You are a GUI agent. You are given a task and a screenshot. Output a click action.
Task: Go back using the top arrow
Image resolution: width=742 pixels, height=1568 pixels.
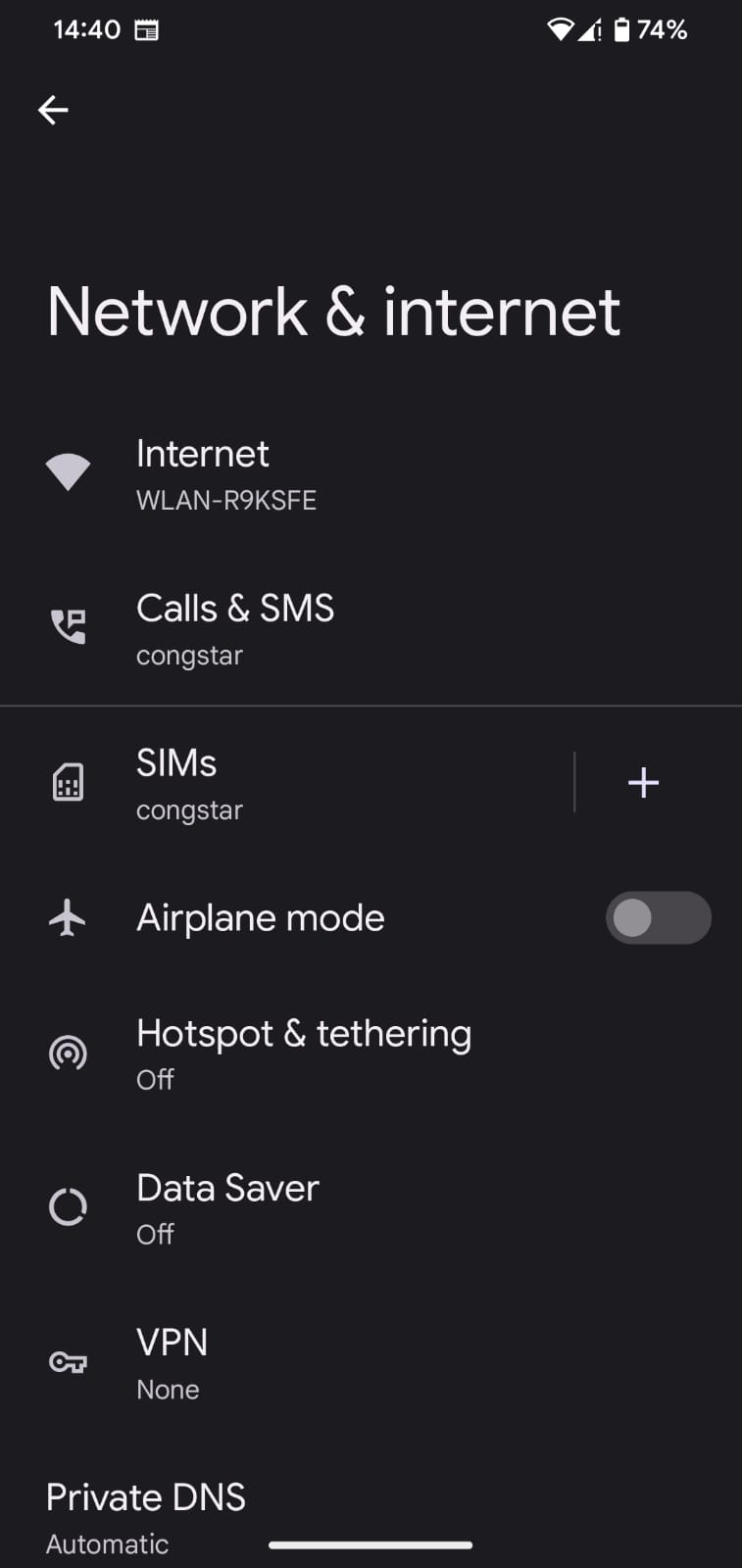tap(53, 110)
